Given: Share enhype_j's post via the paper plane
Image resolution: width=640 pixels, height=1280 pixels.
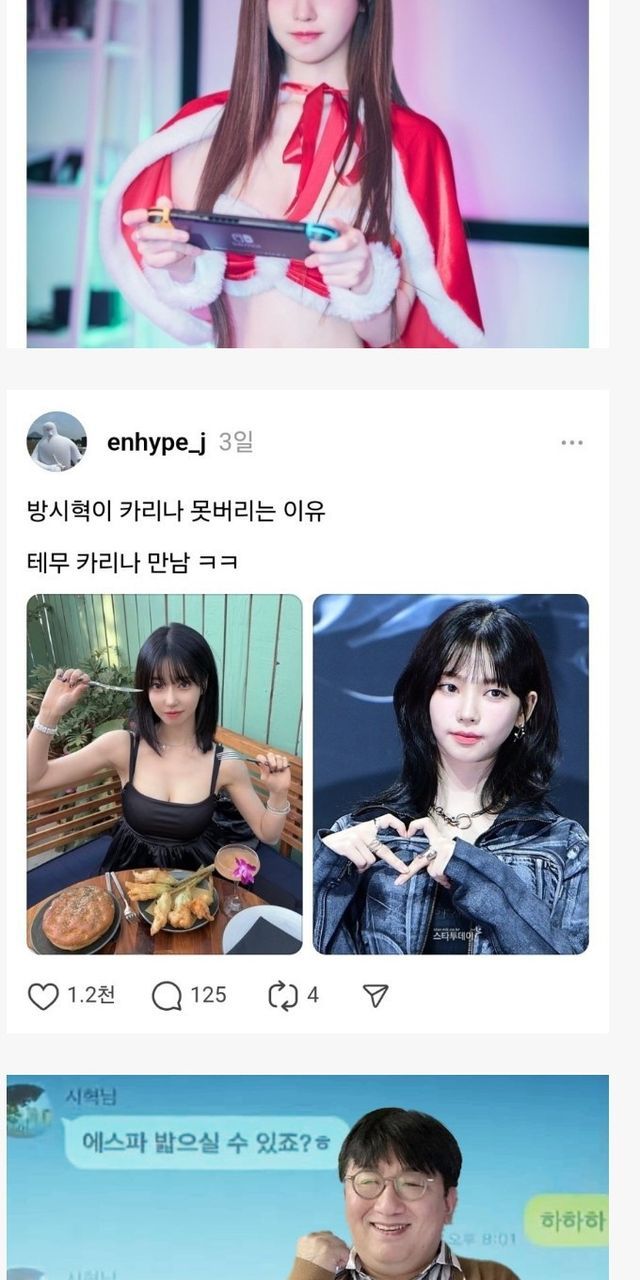Looking at the screenshot, I should click(x=375, y=996).
